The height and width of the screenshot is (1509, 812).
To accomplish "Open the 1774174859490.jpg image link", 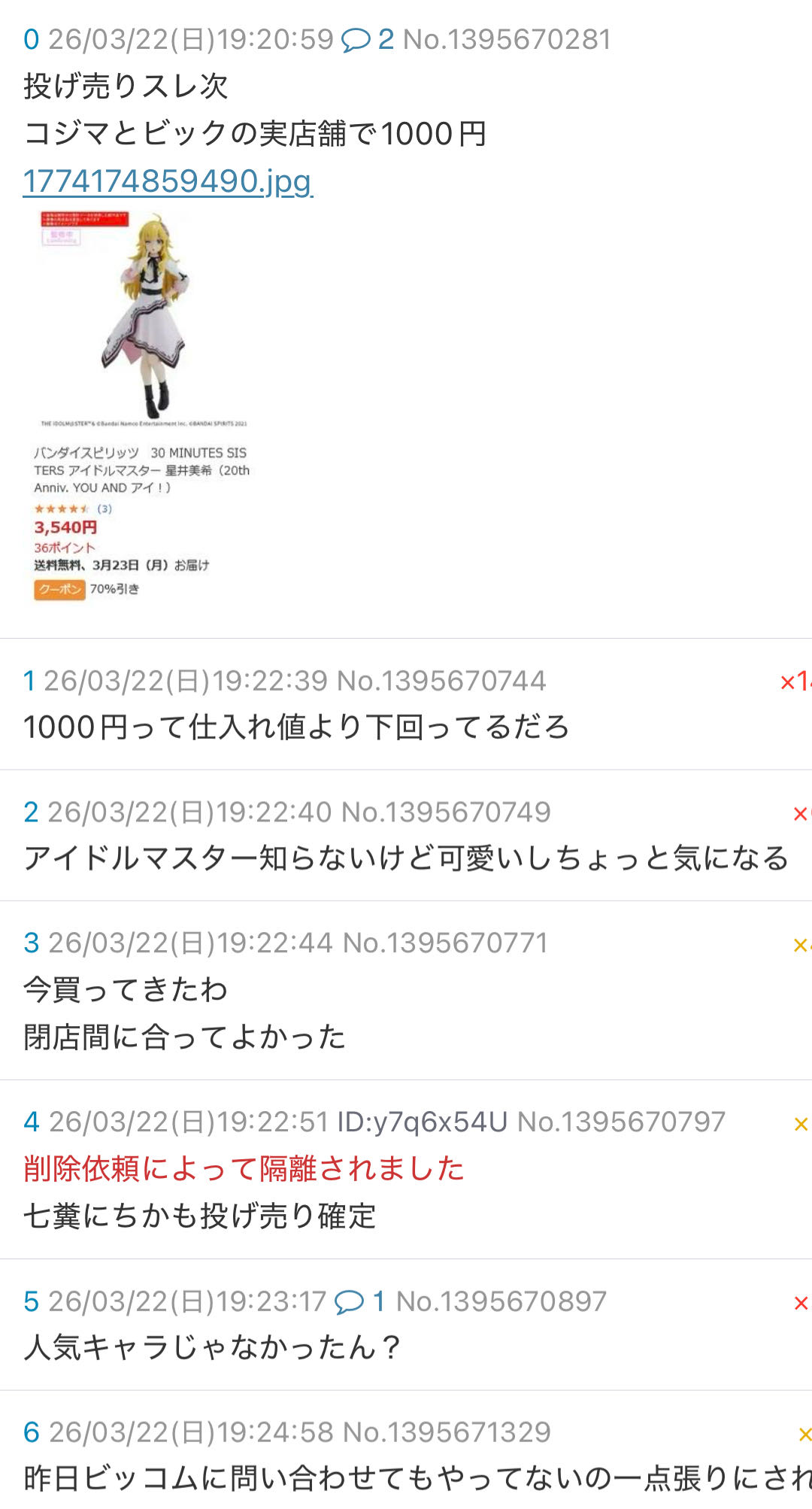I will coord(168,181).
